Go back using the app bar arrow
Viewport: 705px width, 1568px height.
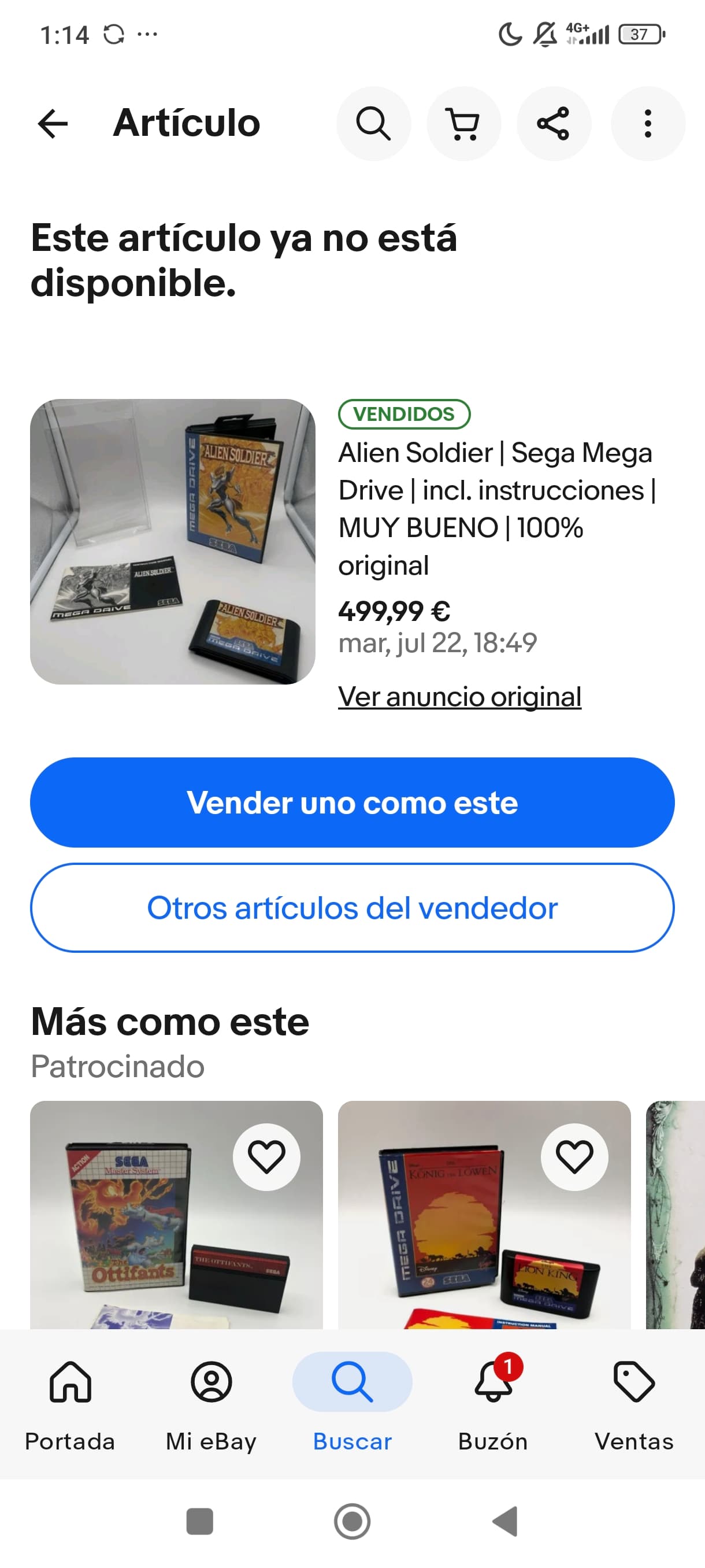click(x=53, y=124)
